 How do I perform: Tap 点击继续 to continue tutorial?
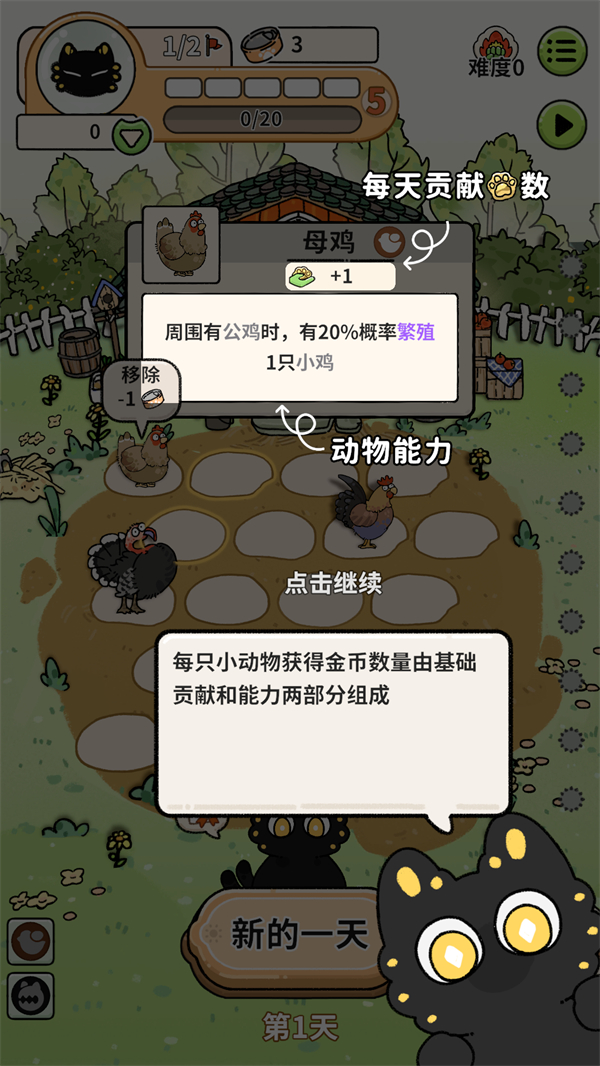[333, 583]
